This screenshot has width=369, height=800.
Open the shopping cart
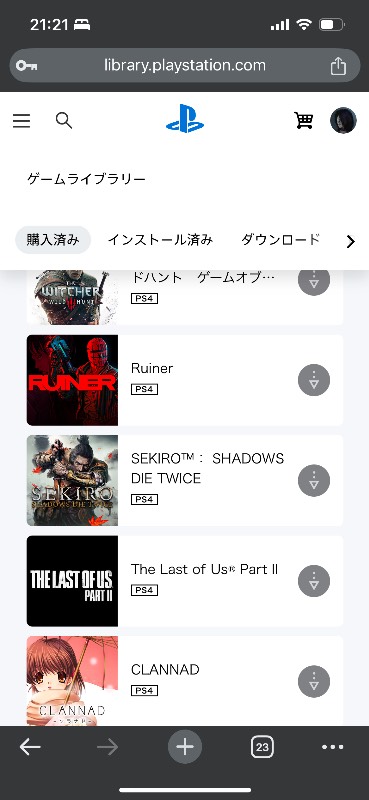[x=304, y=120]
